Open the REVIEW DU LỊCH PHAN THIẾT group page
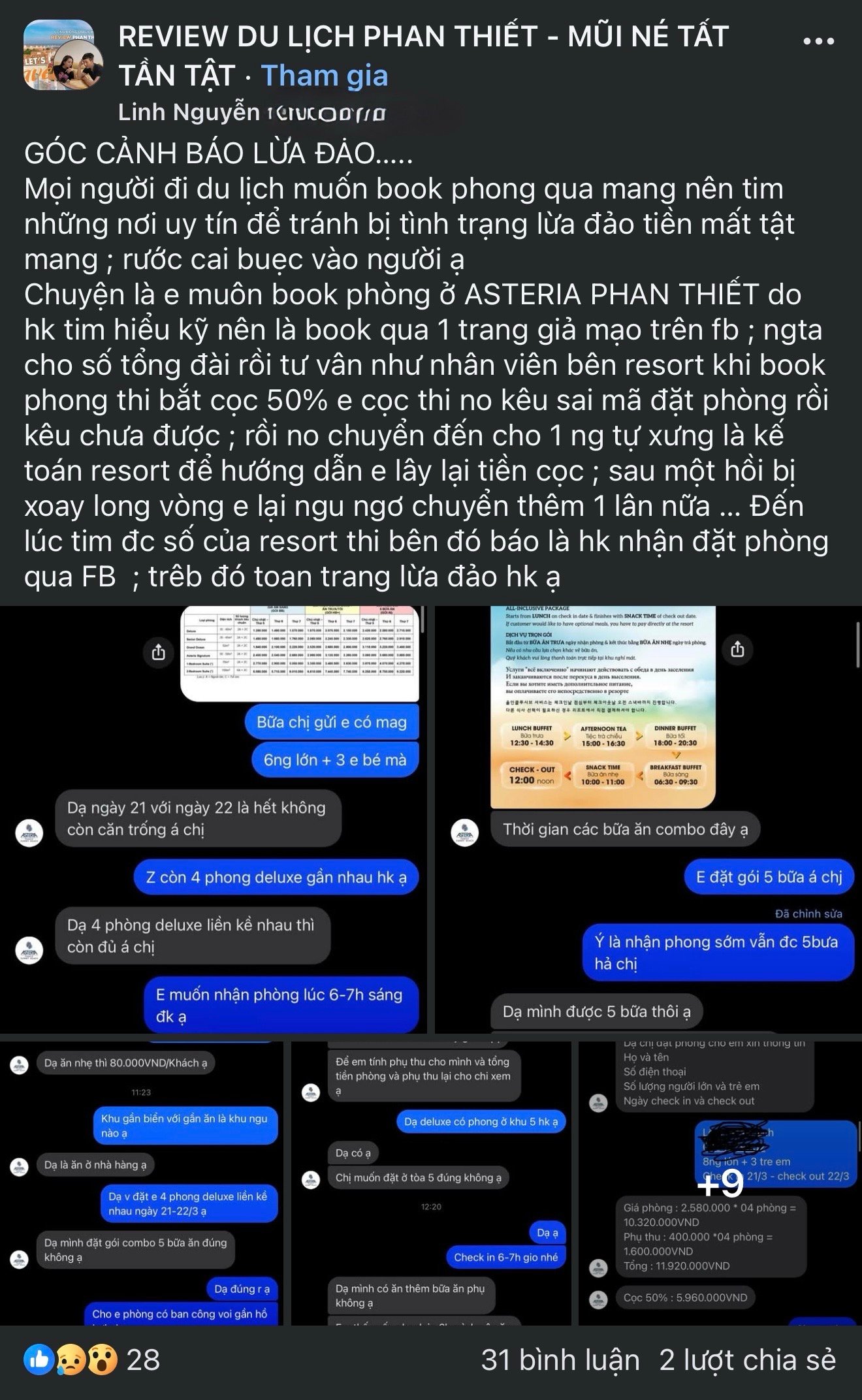Viewport: 862px width, 1400px height. click(x=423, y=37)
